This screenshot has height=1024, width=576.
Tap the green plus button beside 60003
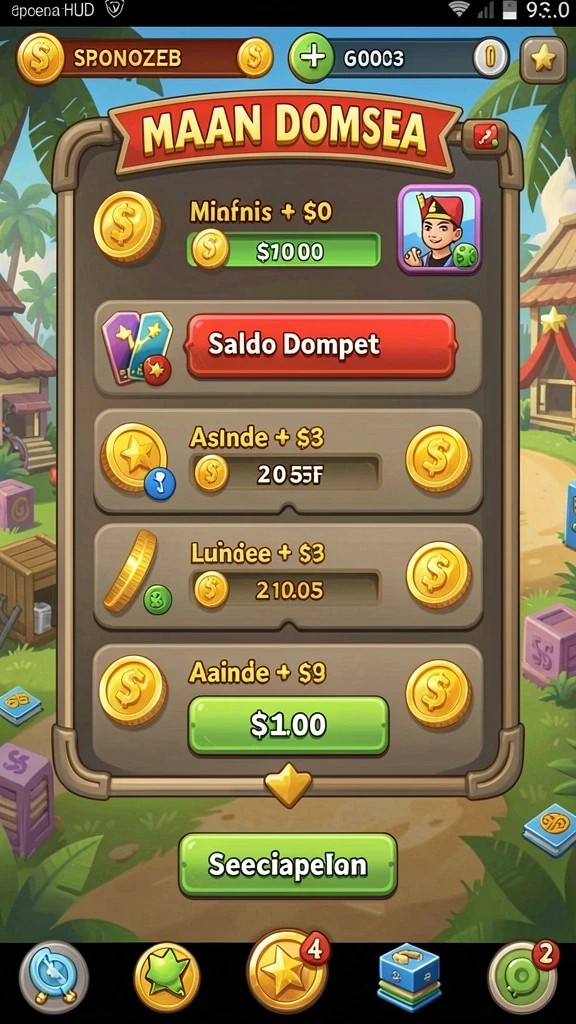tap(313, 57)
